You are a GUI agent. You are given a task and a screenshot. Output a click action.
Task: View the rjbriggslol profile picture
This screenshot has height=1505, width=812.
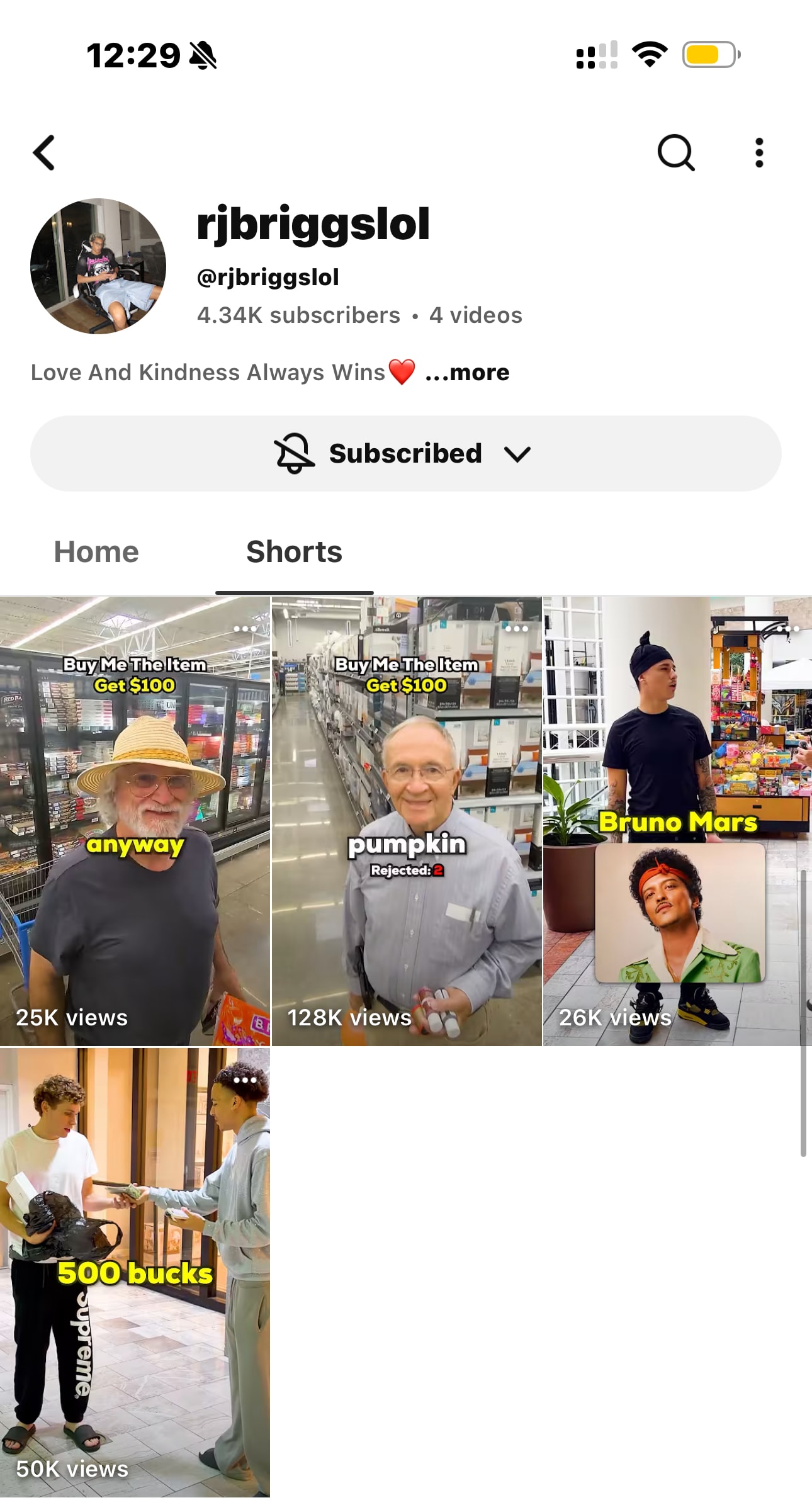pyautogui.click(x=98, y=266)
